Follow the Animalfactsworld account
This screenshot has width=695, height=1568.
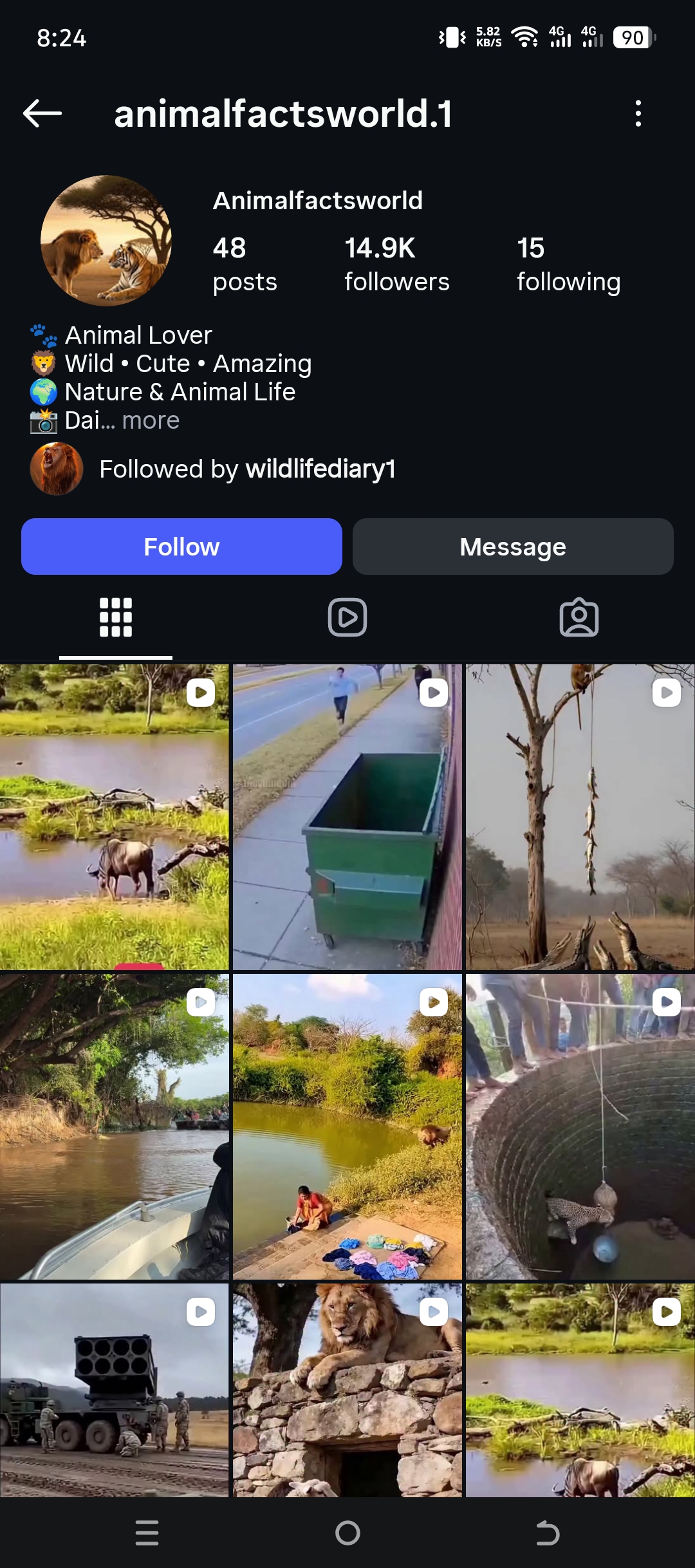181,546
